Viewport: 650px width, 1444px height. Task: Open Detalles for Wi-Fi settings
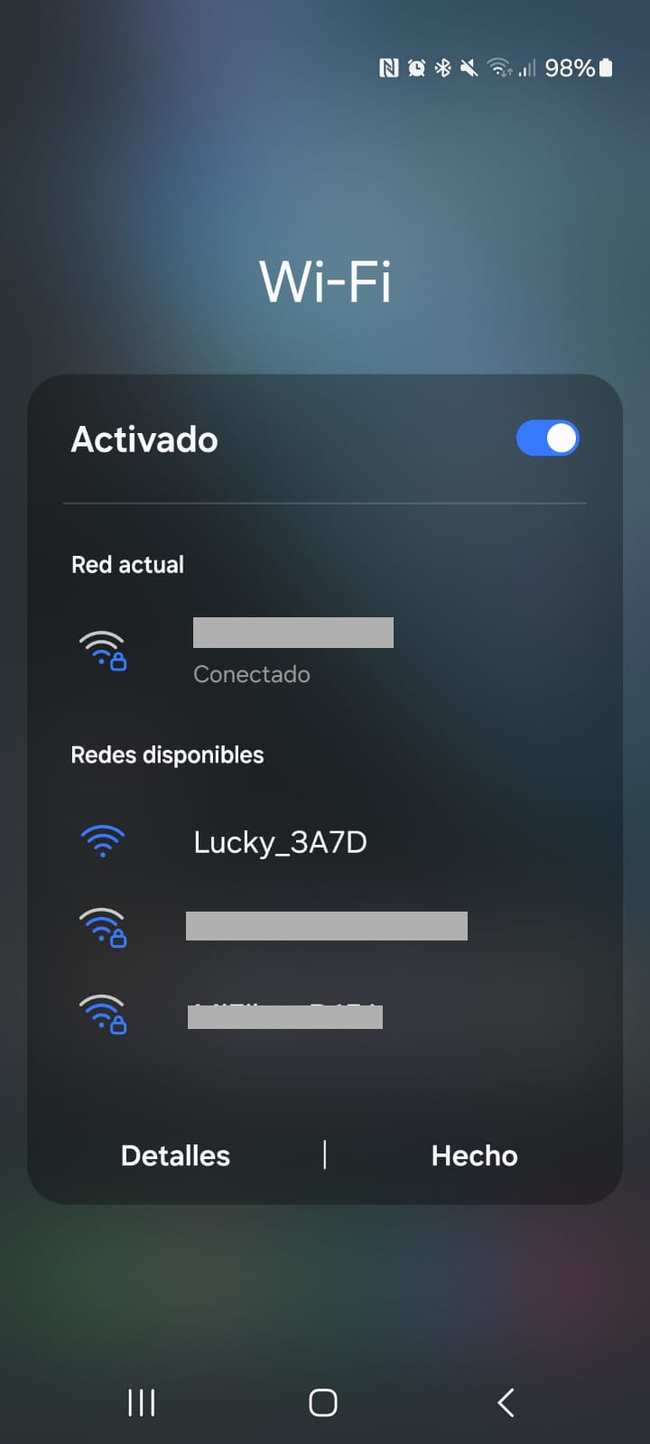(x=175, y=1155)
